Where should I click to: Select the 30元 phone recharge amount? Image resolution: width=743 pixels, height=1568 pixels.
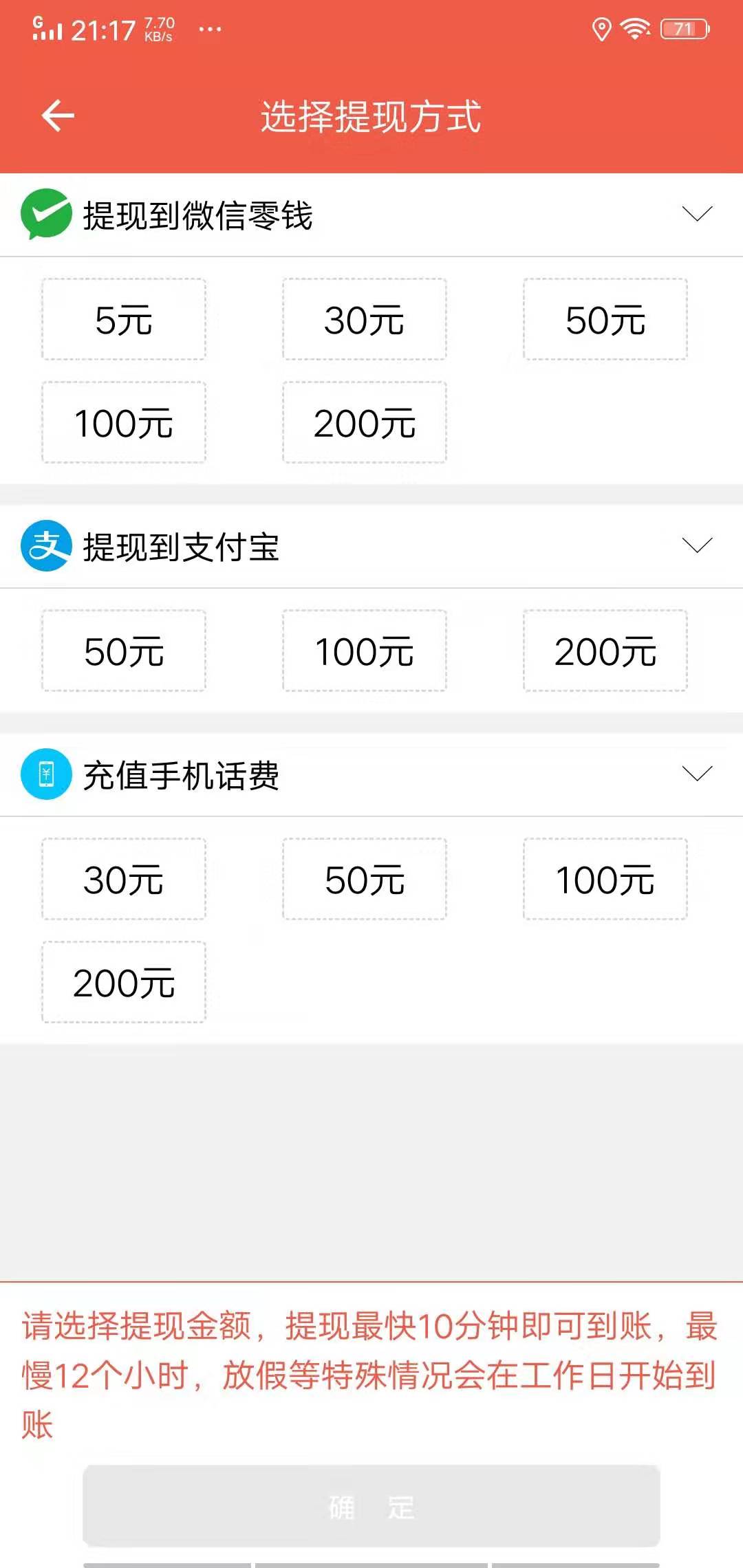pyautogui.click(x=124, y=880)
